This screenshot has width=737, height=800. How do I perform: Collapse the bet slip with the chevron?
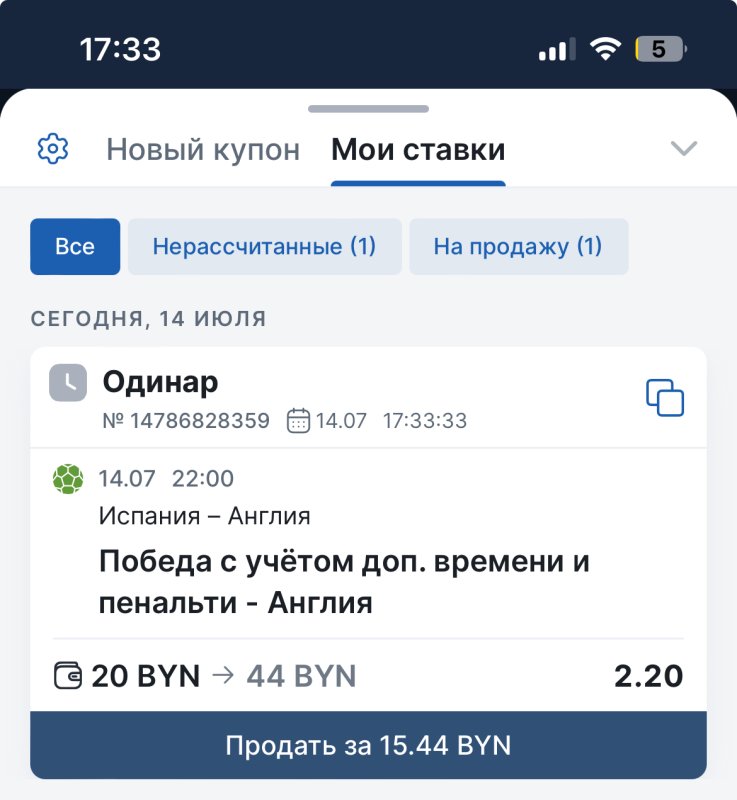684,149
